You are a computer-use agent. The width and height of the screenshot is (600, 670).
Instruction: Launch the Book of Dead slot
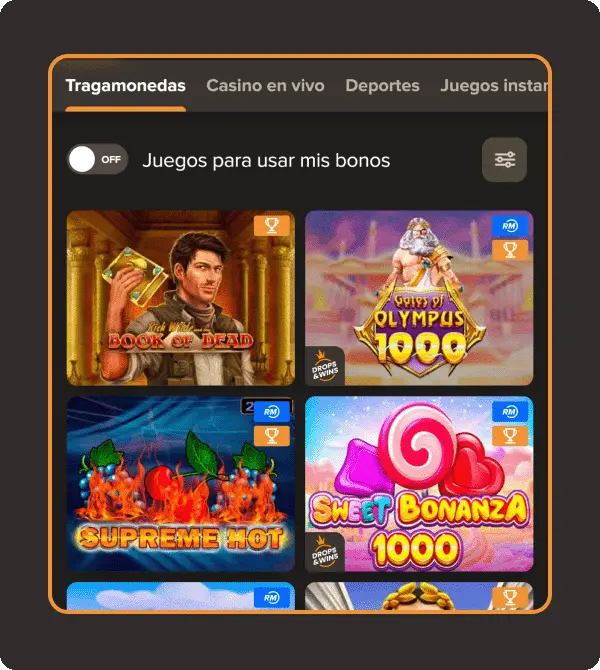click(181, 298)
